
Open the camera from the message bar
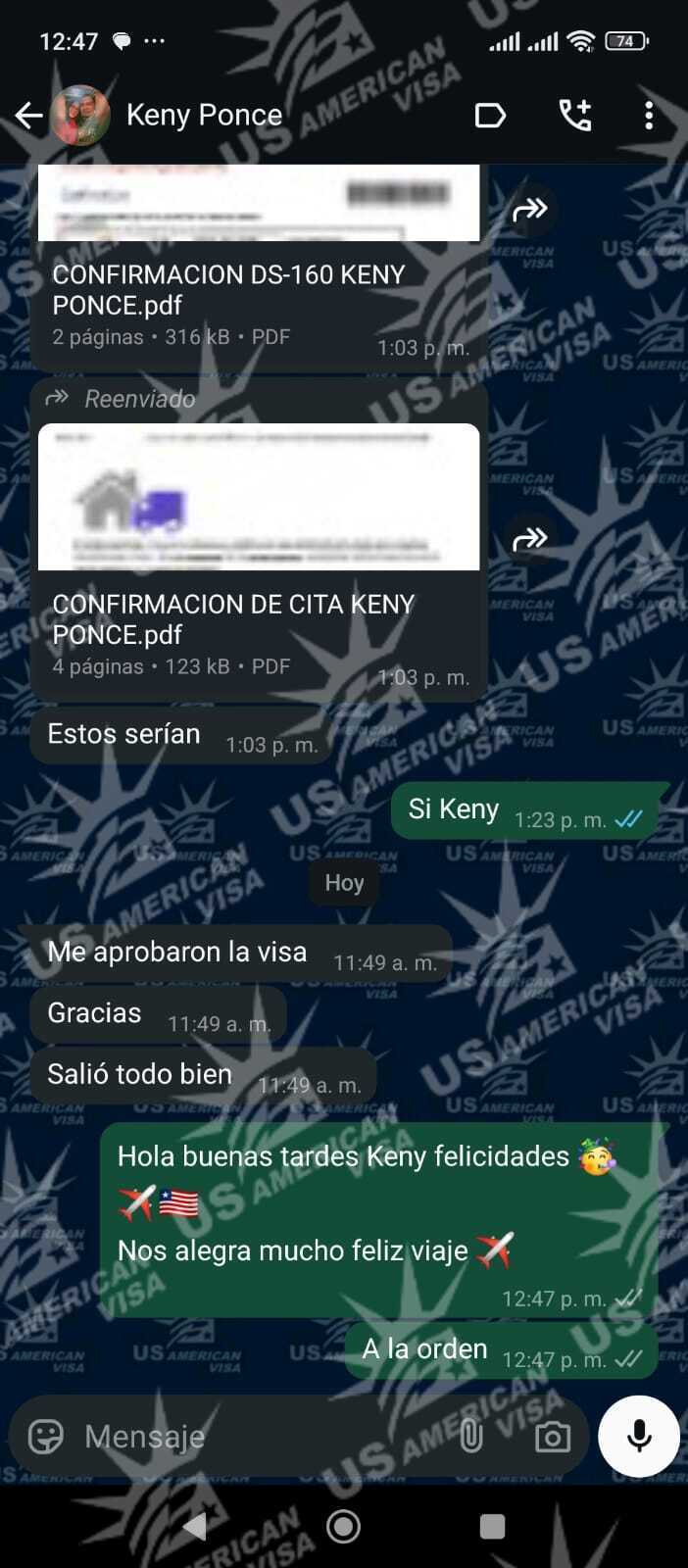553,1438
